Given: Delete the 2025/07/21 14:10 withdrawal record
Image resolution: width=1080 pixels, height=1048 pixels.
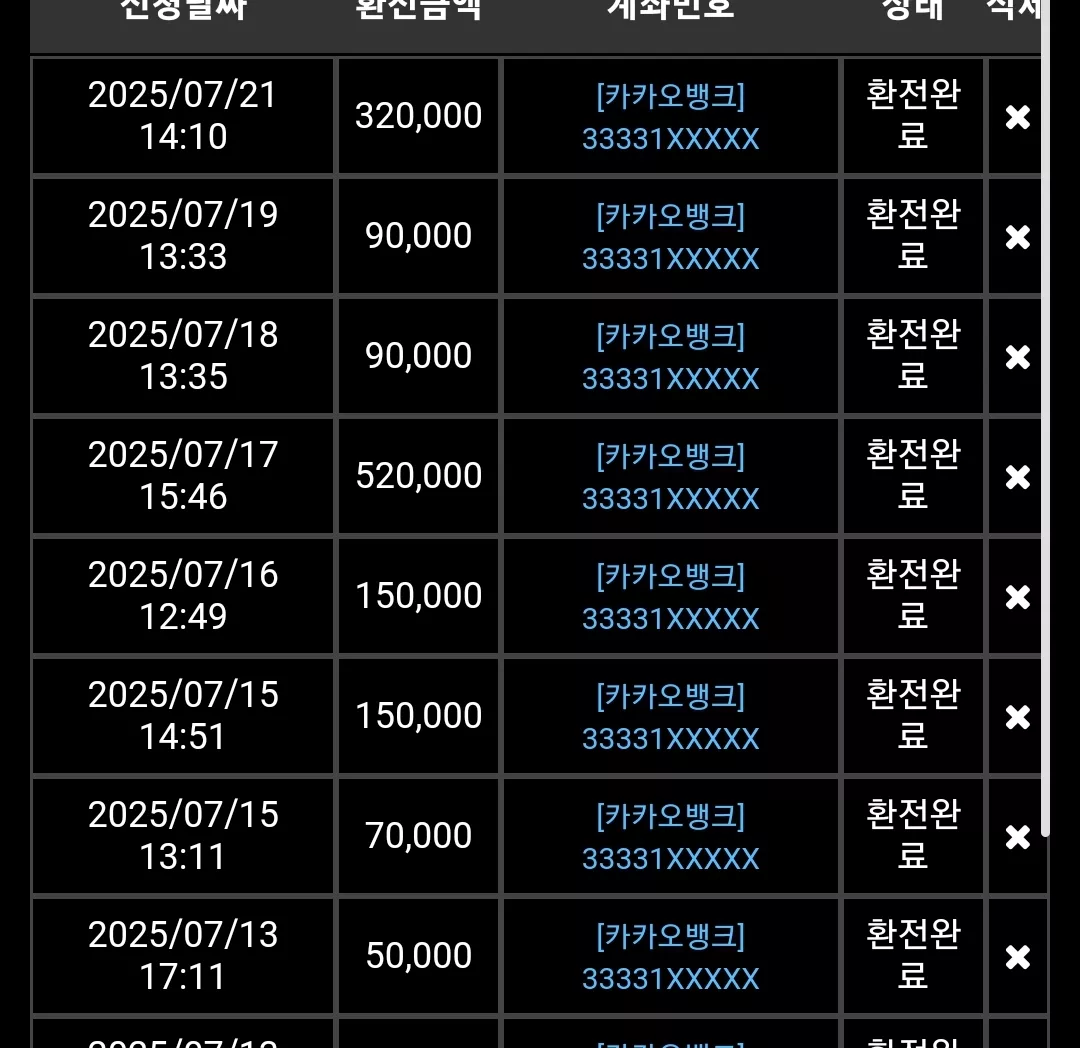Looking at the screenshot, I should [x=1017, y=117].
